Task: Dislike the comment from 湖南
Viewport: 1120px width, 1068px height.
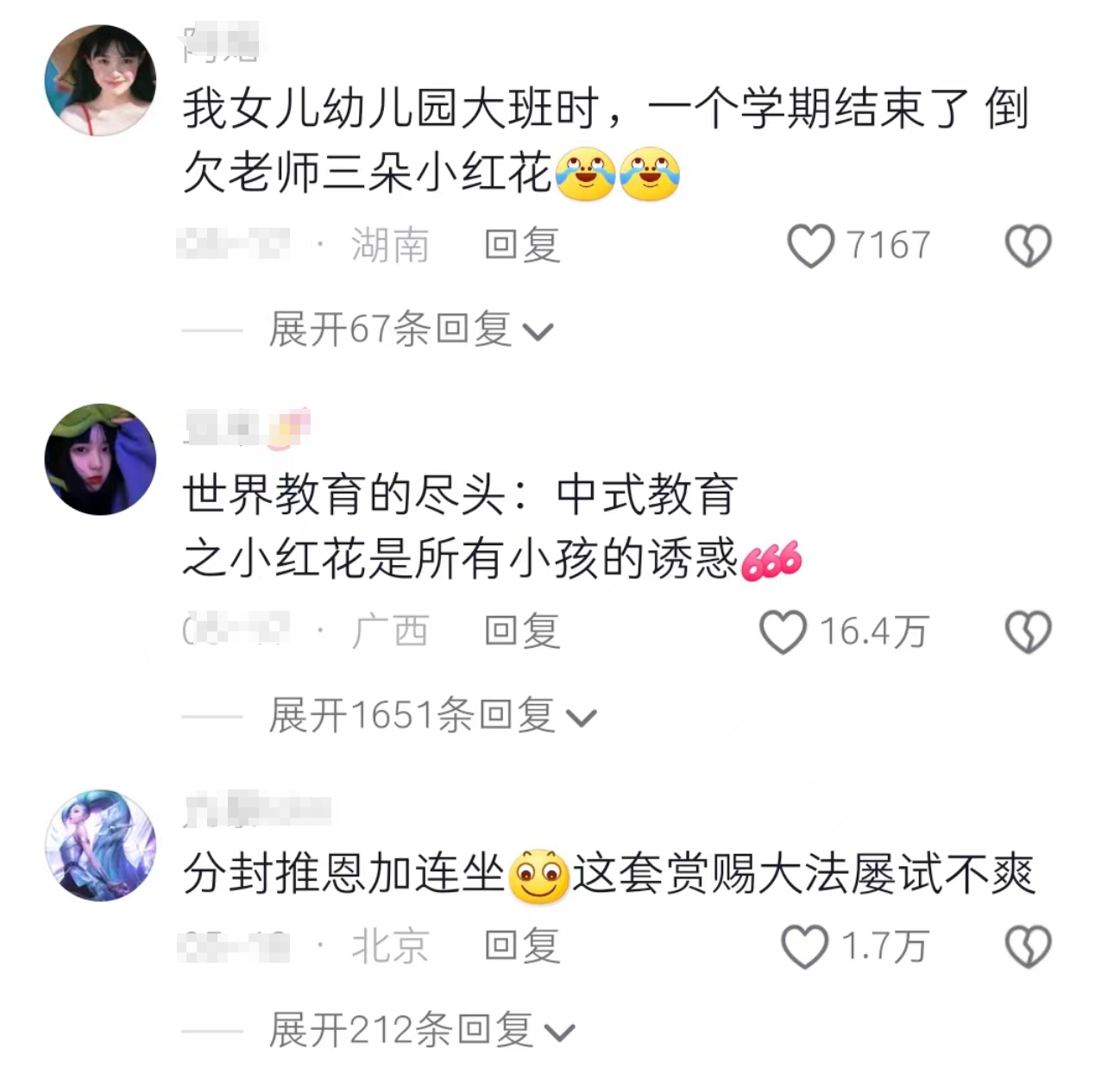Action: [1028, 246]
